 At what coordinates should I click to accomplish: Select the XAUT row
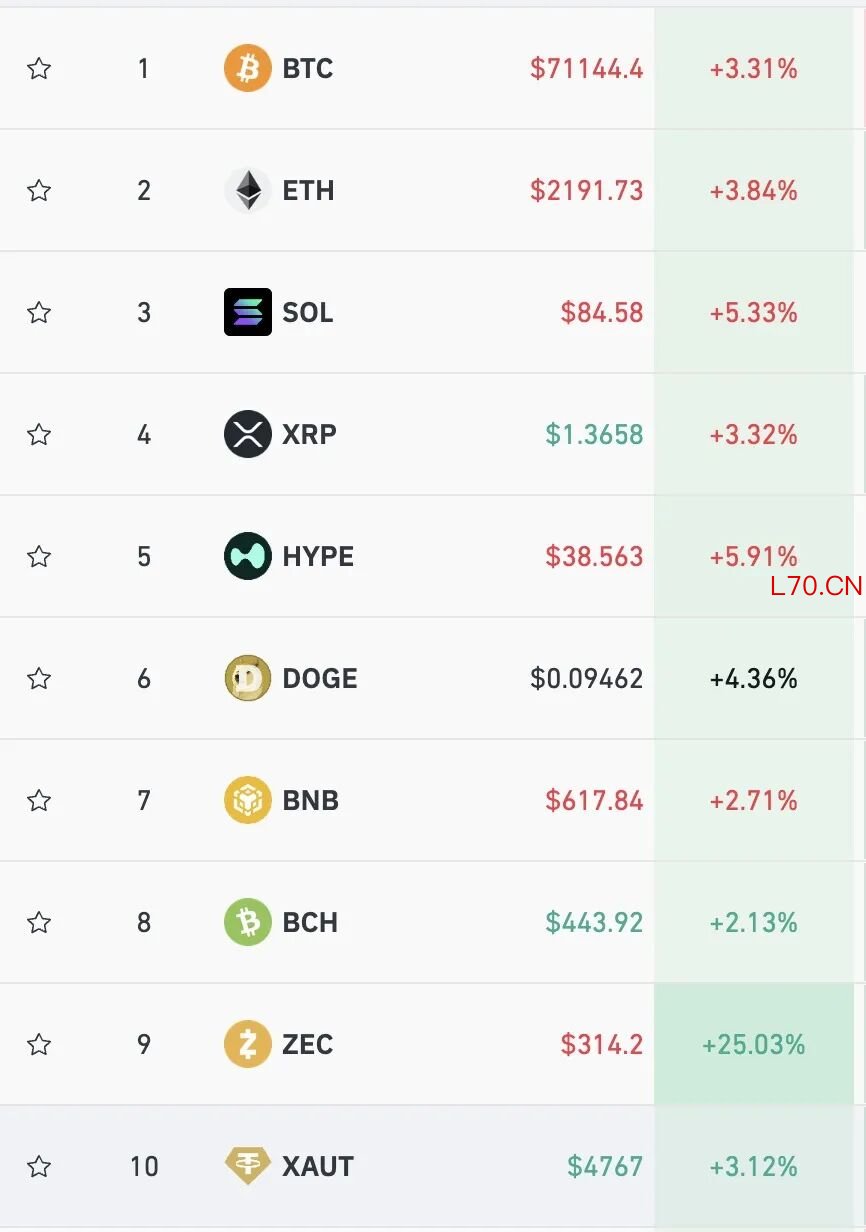click(318, 1167)
